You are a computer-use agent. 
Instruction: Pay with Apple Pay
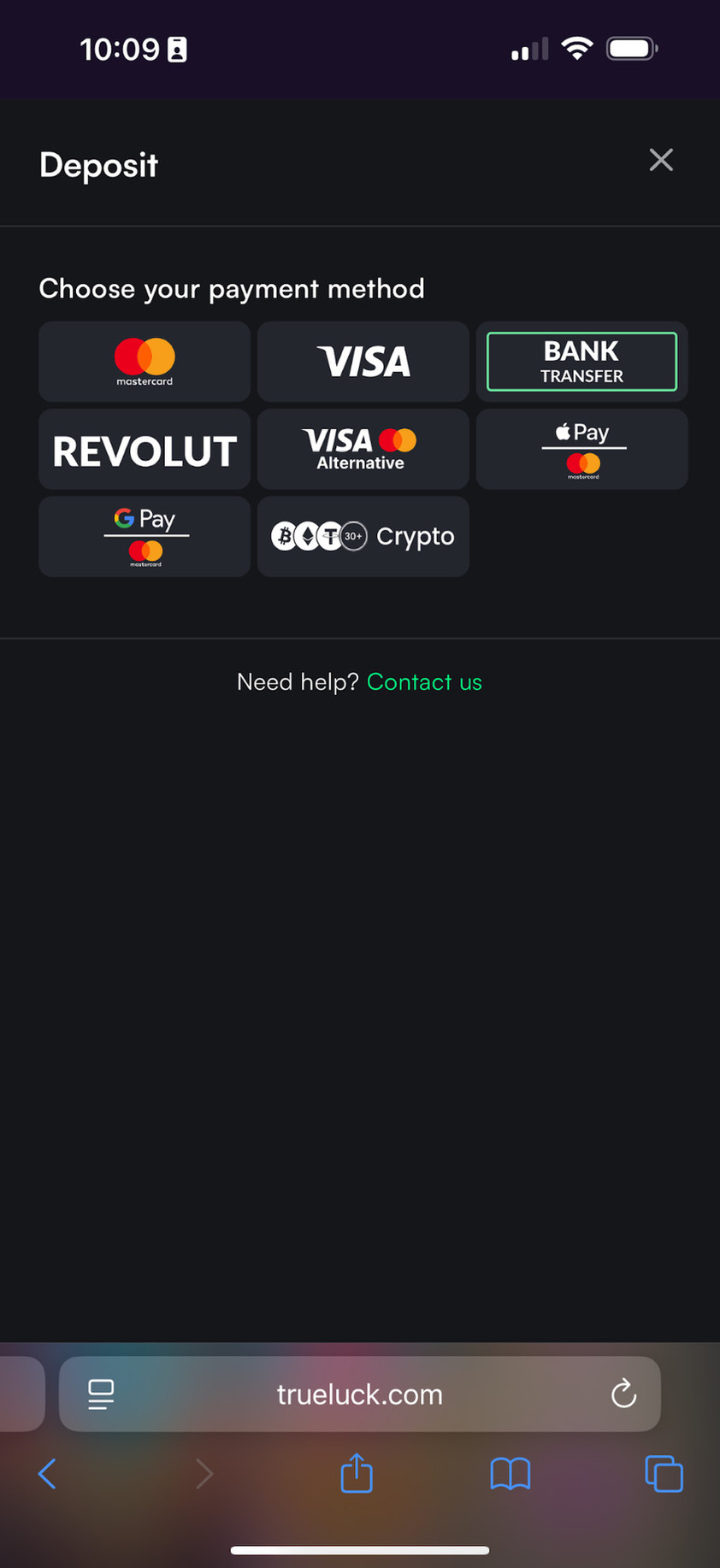[x=581, y=450]
